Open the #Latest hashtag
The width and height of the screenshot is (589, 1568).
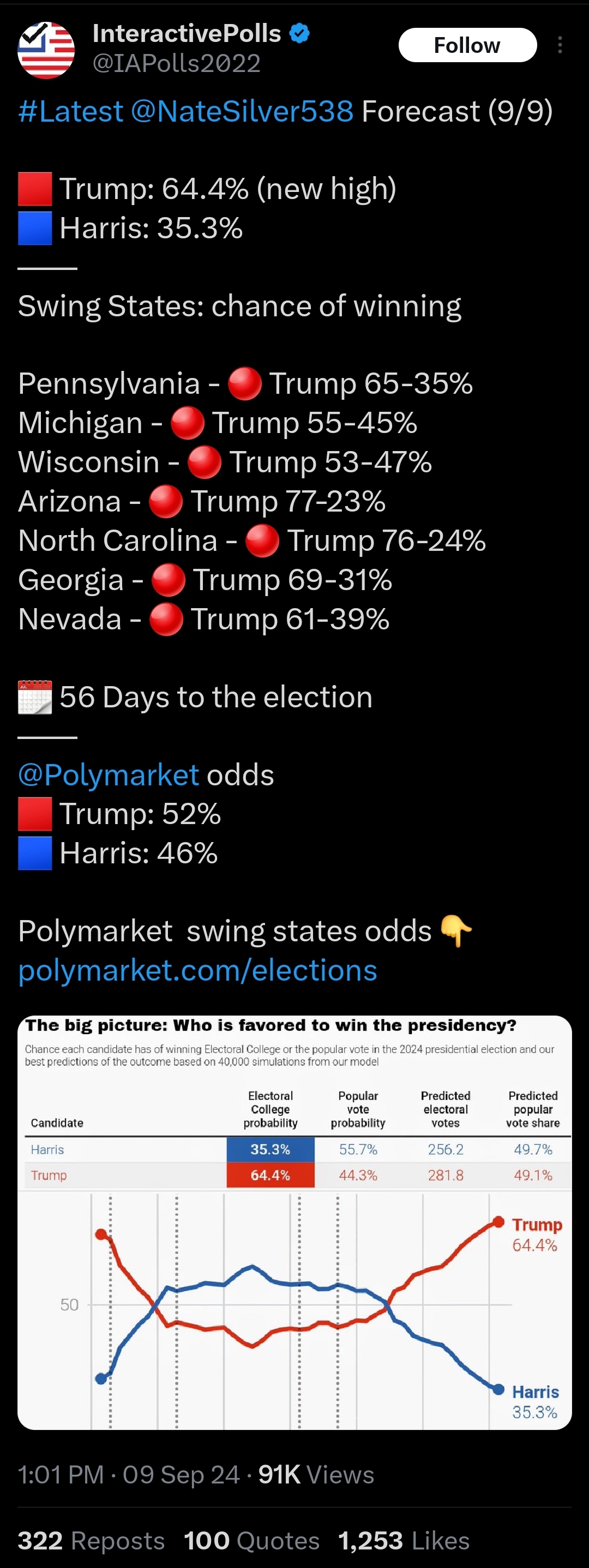(x=70, y=111)
